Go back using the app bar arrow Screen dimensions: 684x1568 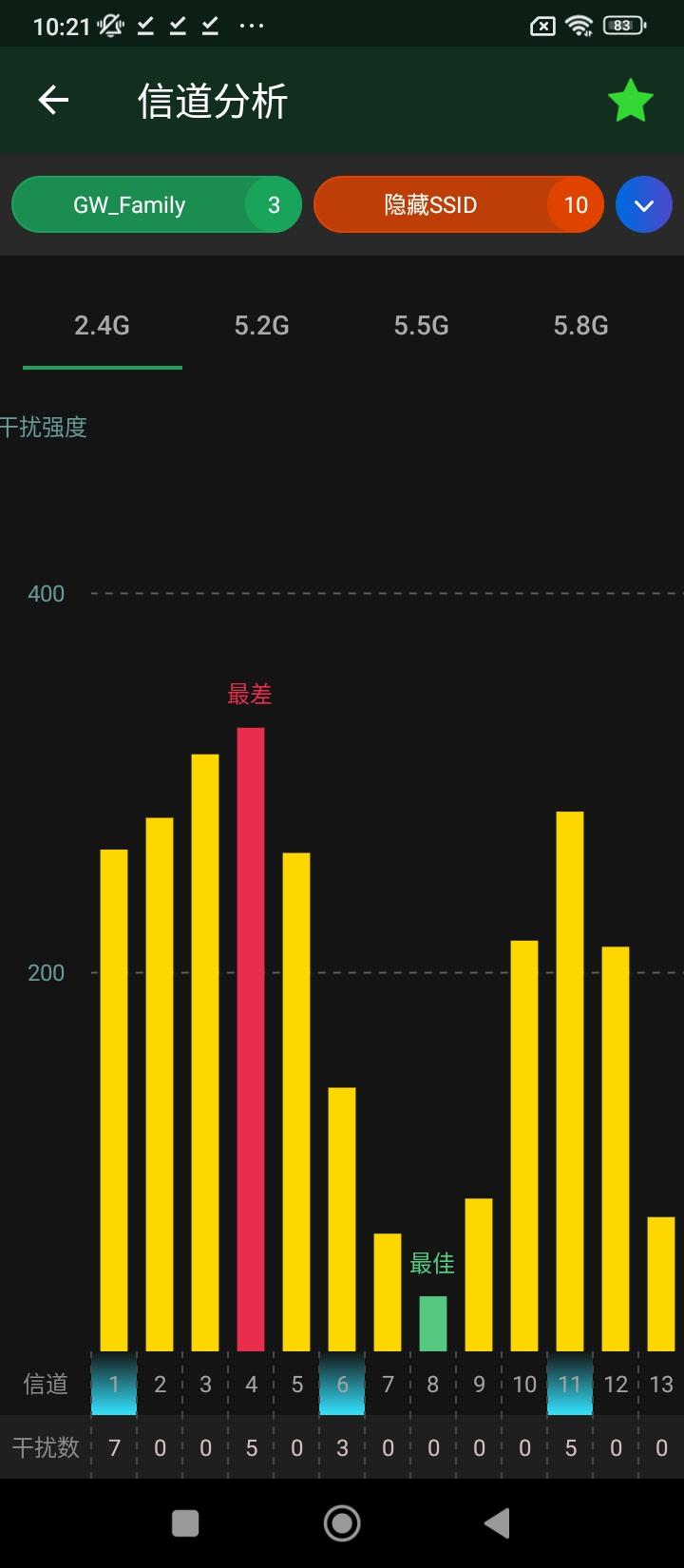click(x=53, y=100)
